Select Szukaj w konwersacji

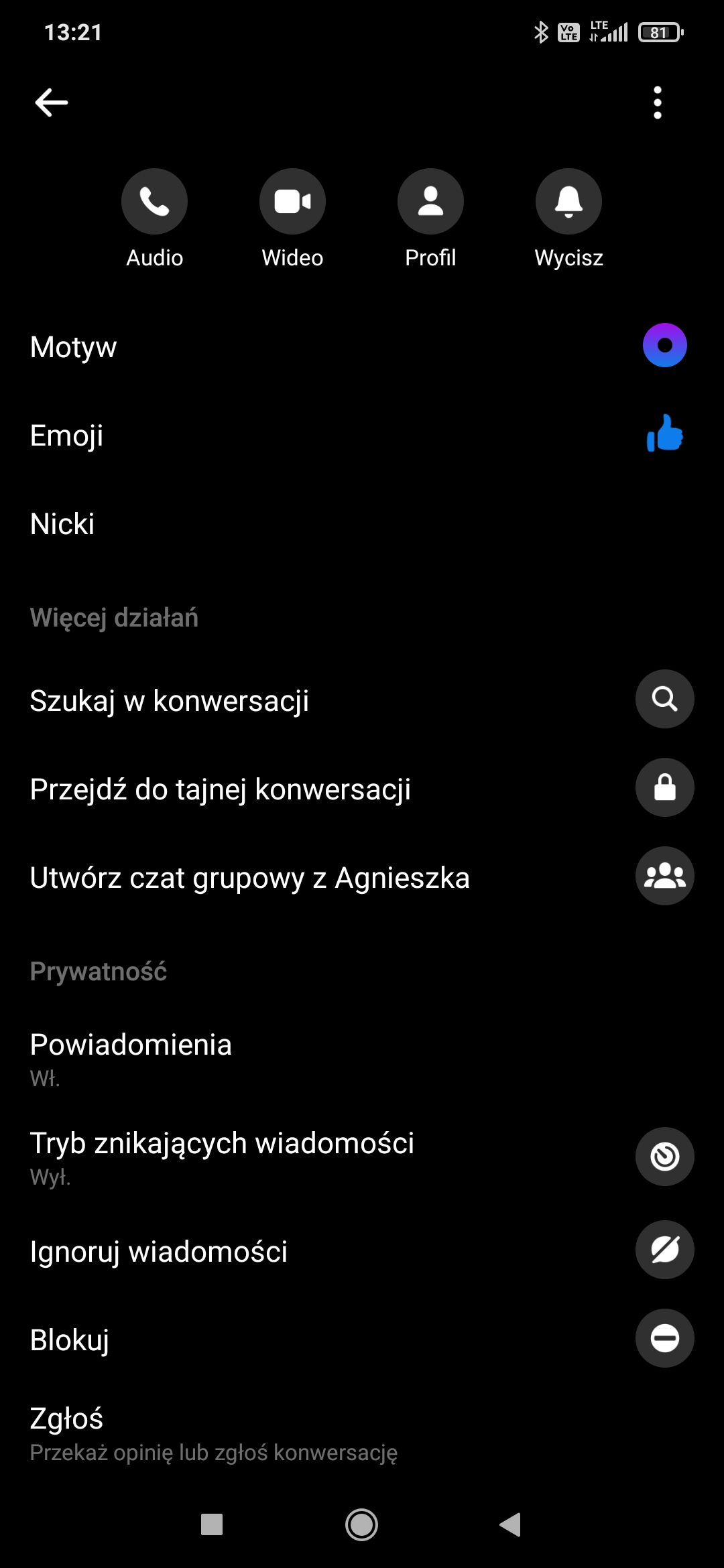click(x=362, y=700)
